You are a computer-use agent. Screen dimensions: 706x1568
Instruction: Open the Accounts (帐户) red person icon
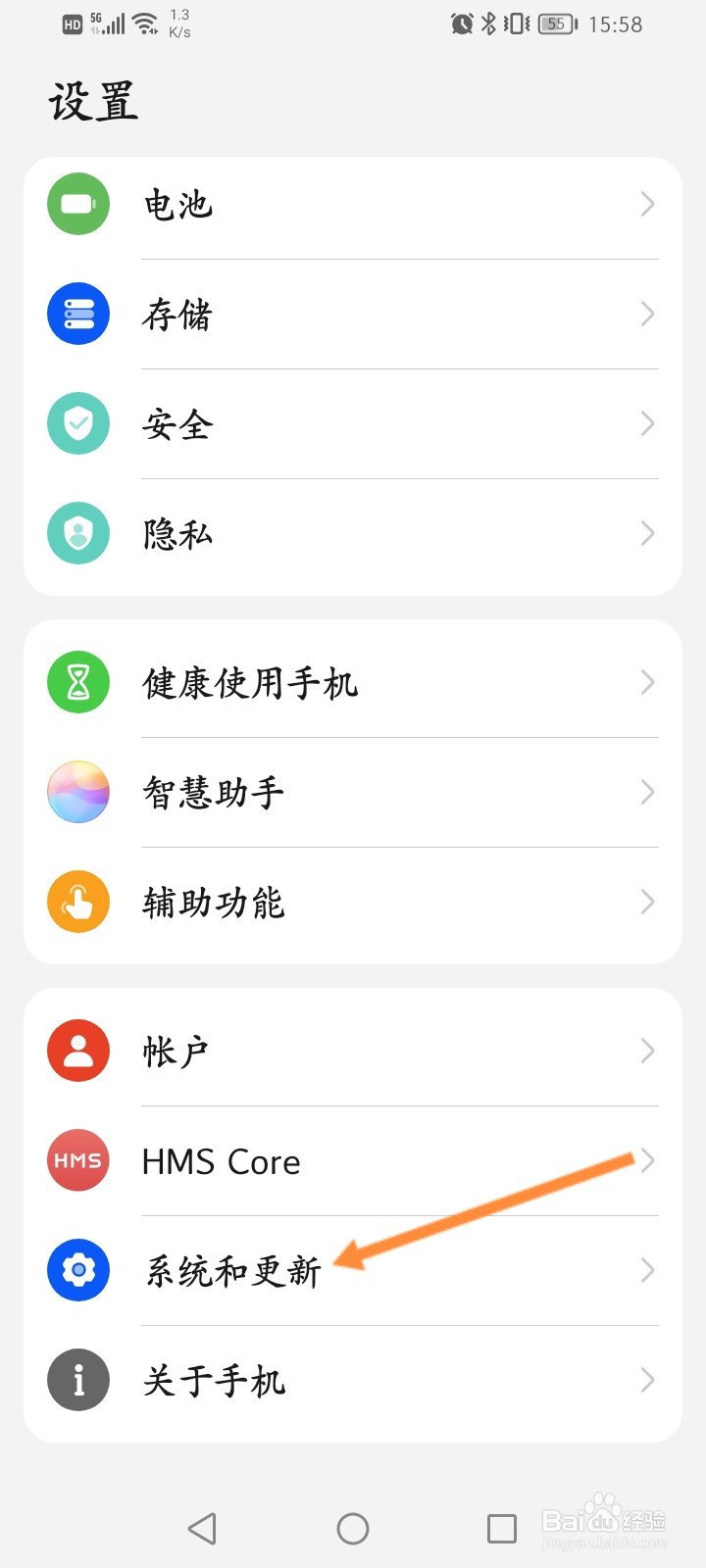pos(77,1050)
